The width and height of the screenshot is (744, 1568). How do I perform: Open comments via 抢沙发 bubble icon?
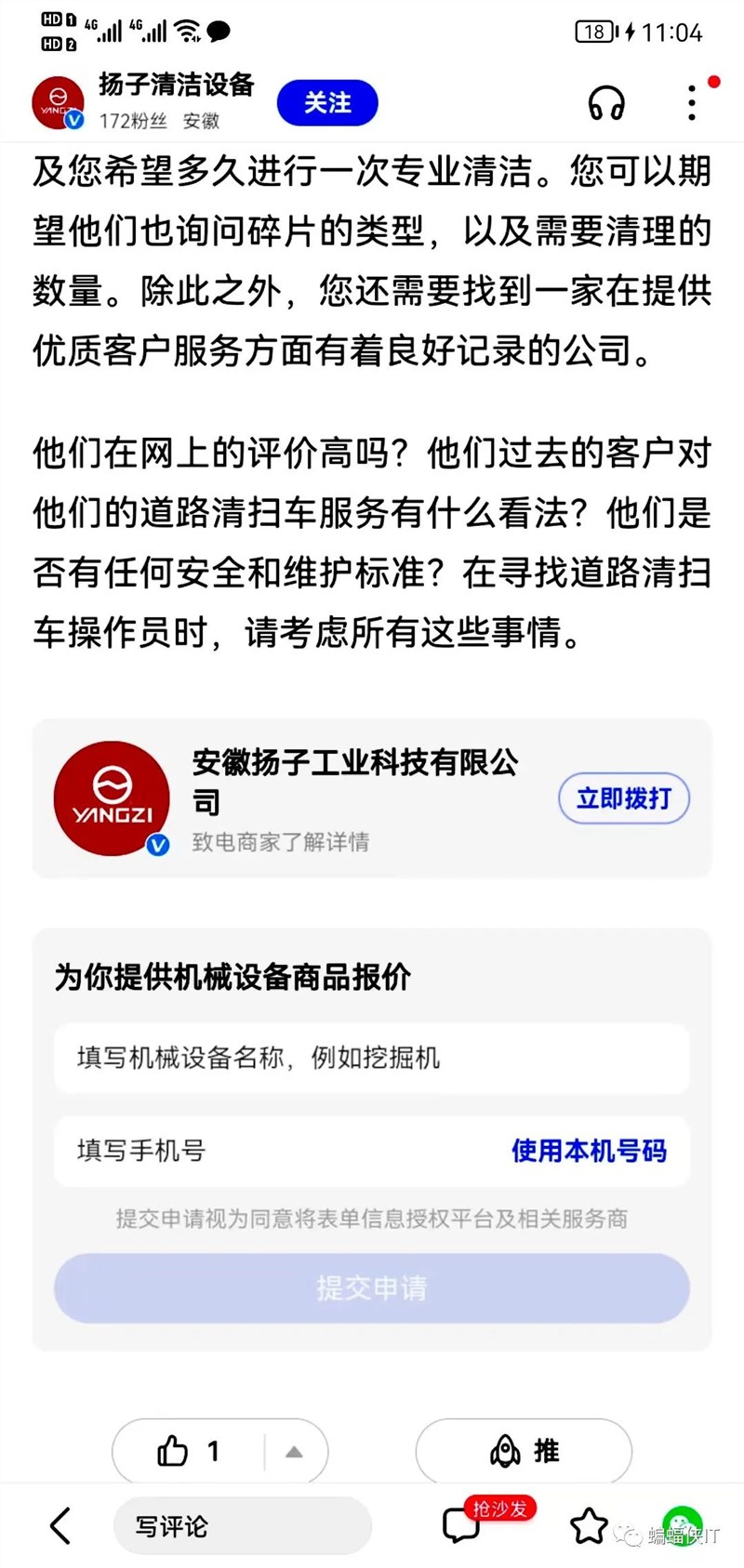[x=461, y=1525]
